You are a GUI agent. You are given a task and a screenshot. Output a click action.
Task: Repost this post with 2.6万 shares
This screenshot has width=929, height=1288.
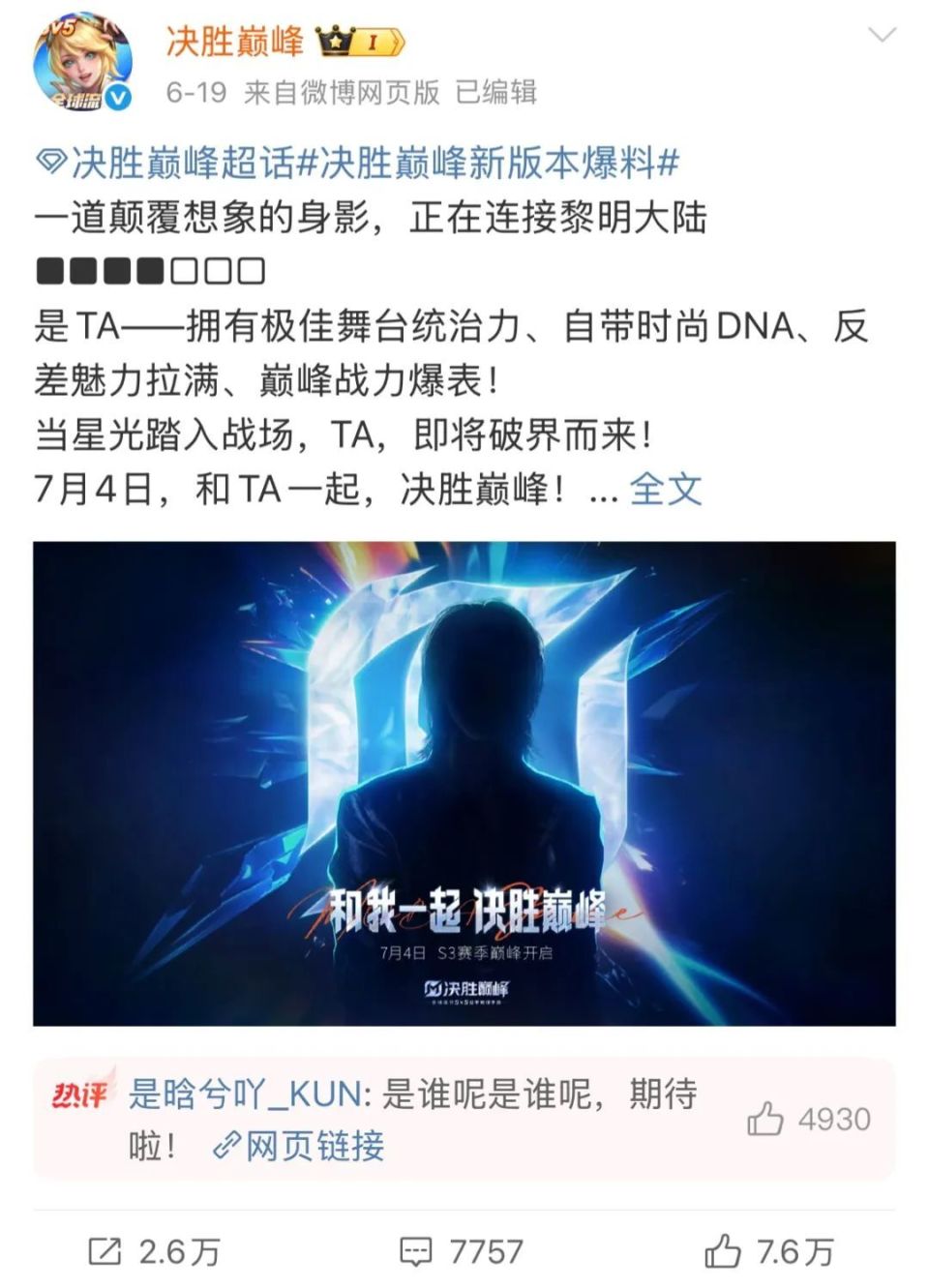point(155,1252)
